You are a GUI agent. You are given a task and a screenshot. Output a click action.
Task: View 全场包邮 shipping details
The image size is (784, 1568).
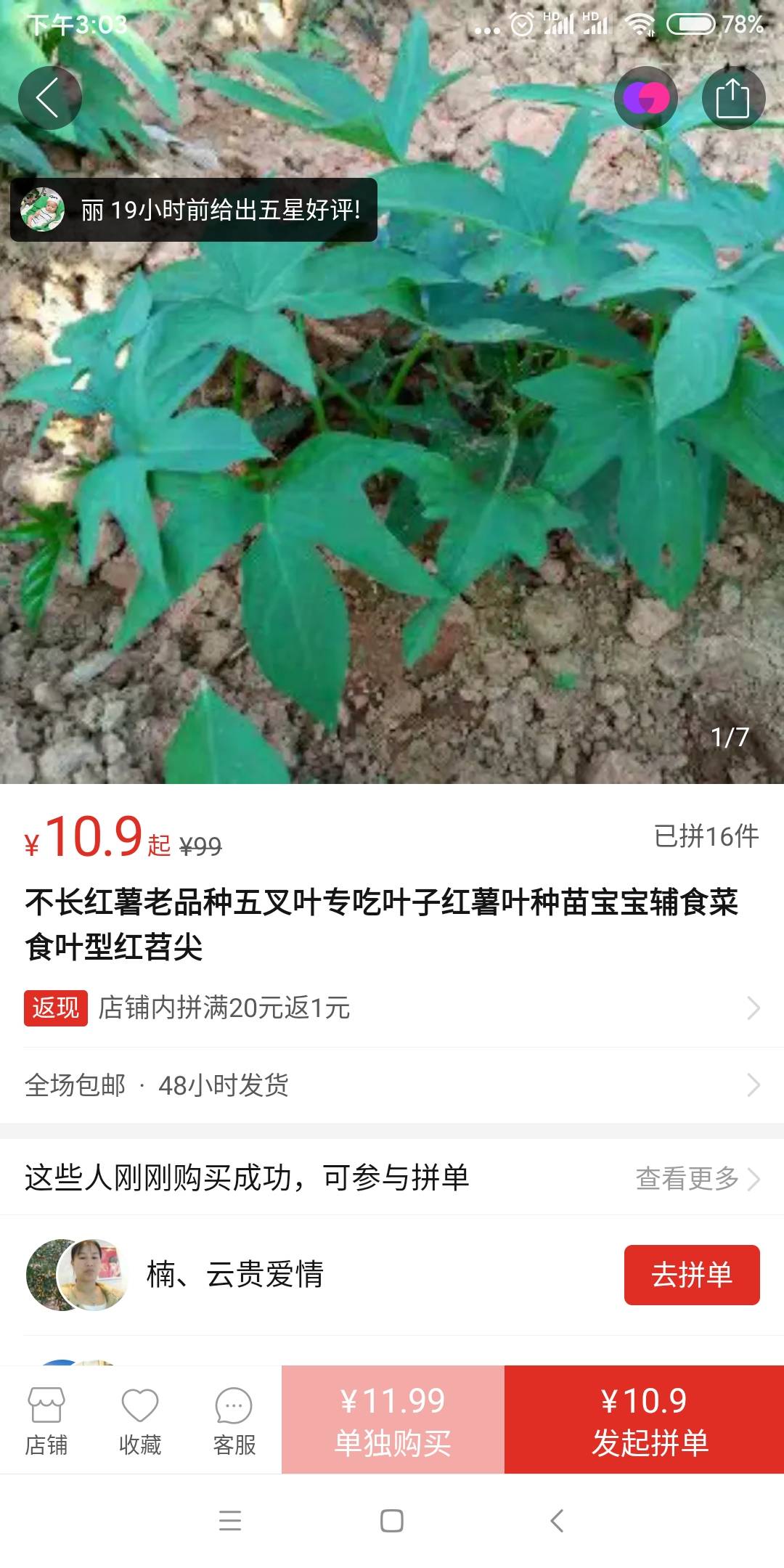392,1085
